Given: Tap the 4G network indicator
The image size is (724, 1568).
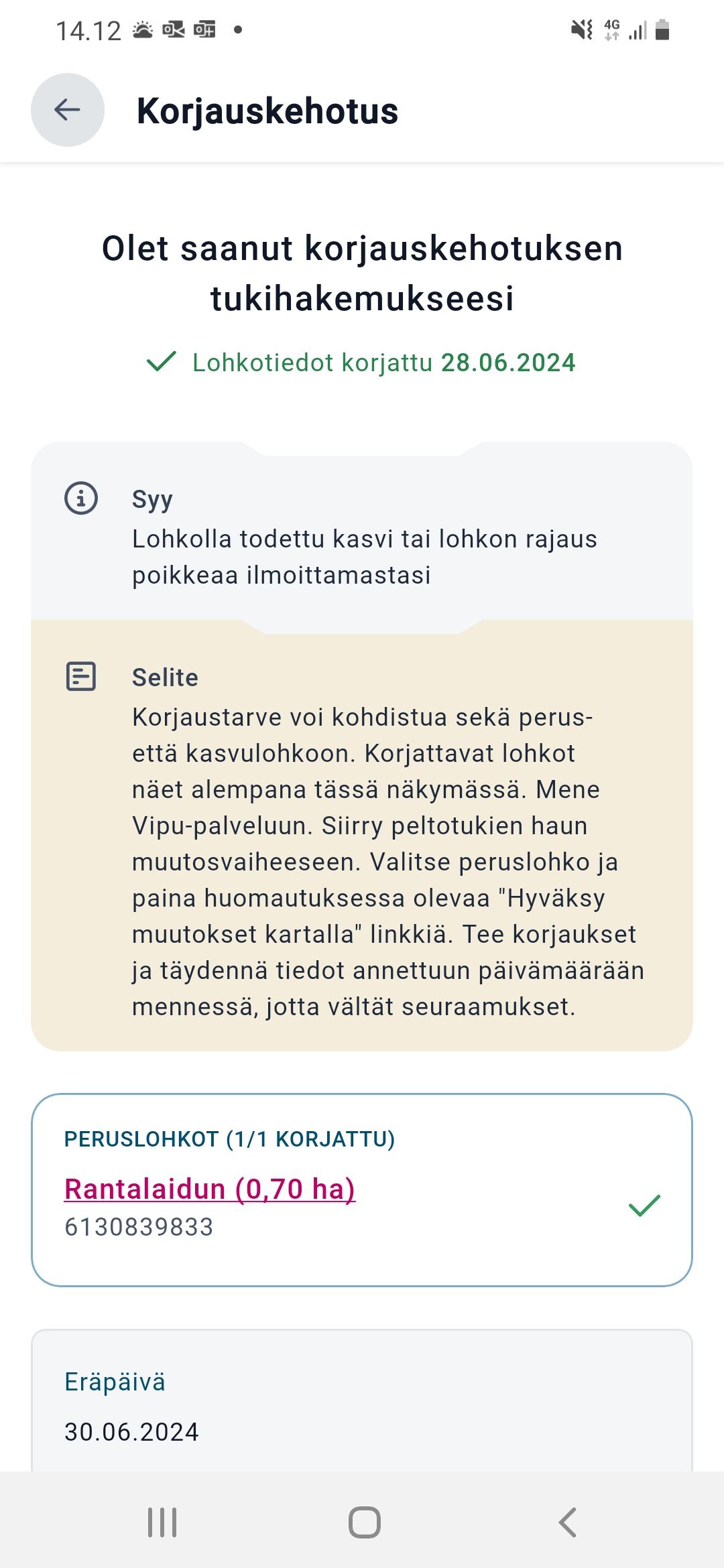Looking at the screenshot, I should tap(611, 28).
